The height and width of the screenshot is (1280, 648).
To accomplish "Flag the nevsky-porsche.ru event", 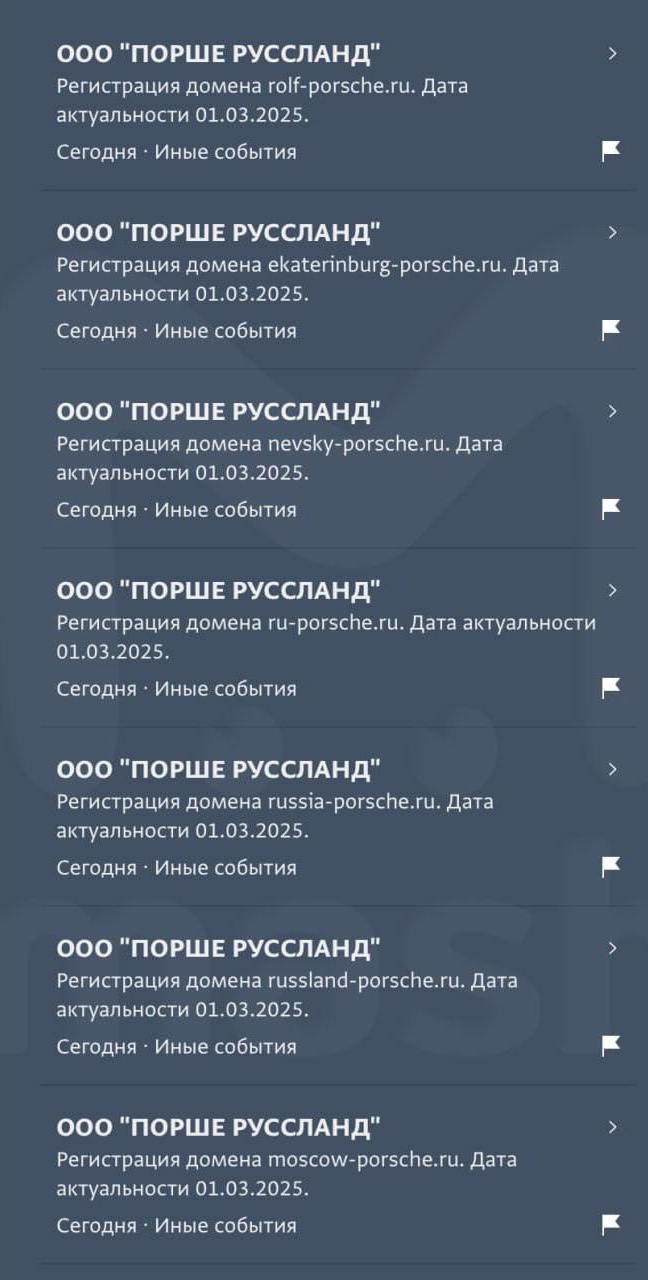I will coord(611,509).
